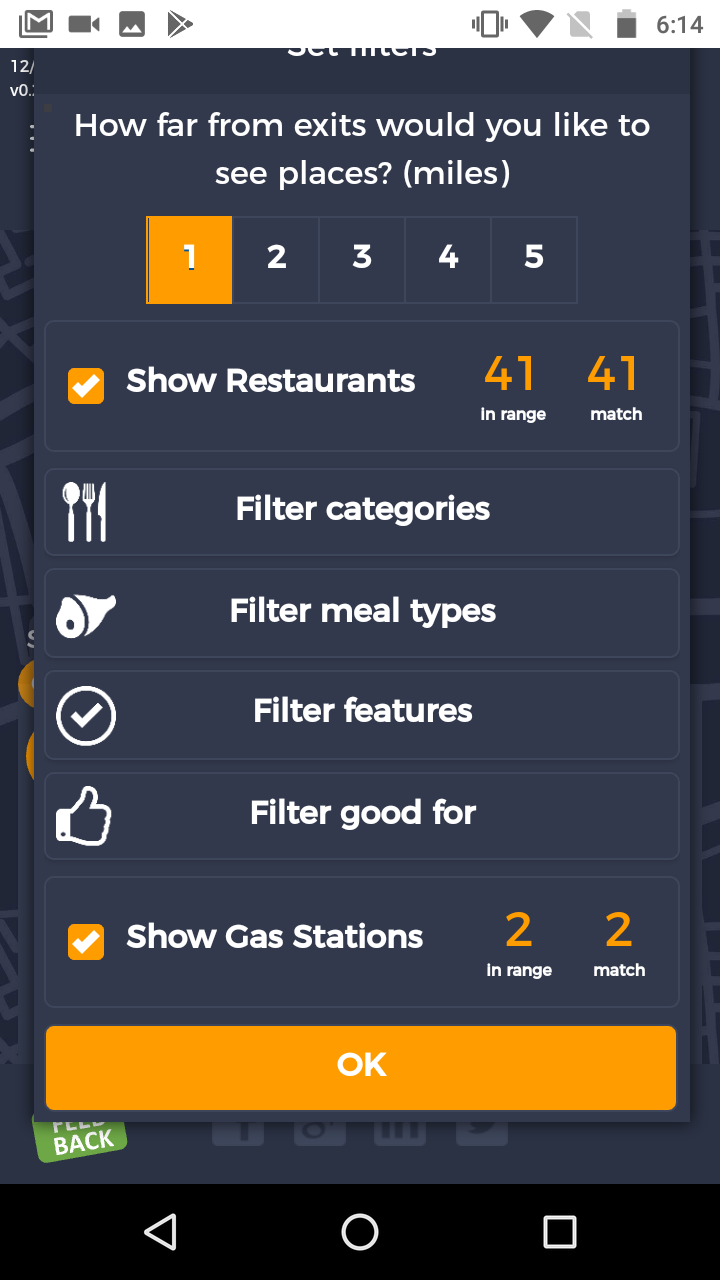Open Filter categories
Image resolution: width=720 pixels, height=1280 pixels.
point(362,510)
